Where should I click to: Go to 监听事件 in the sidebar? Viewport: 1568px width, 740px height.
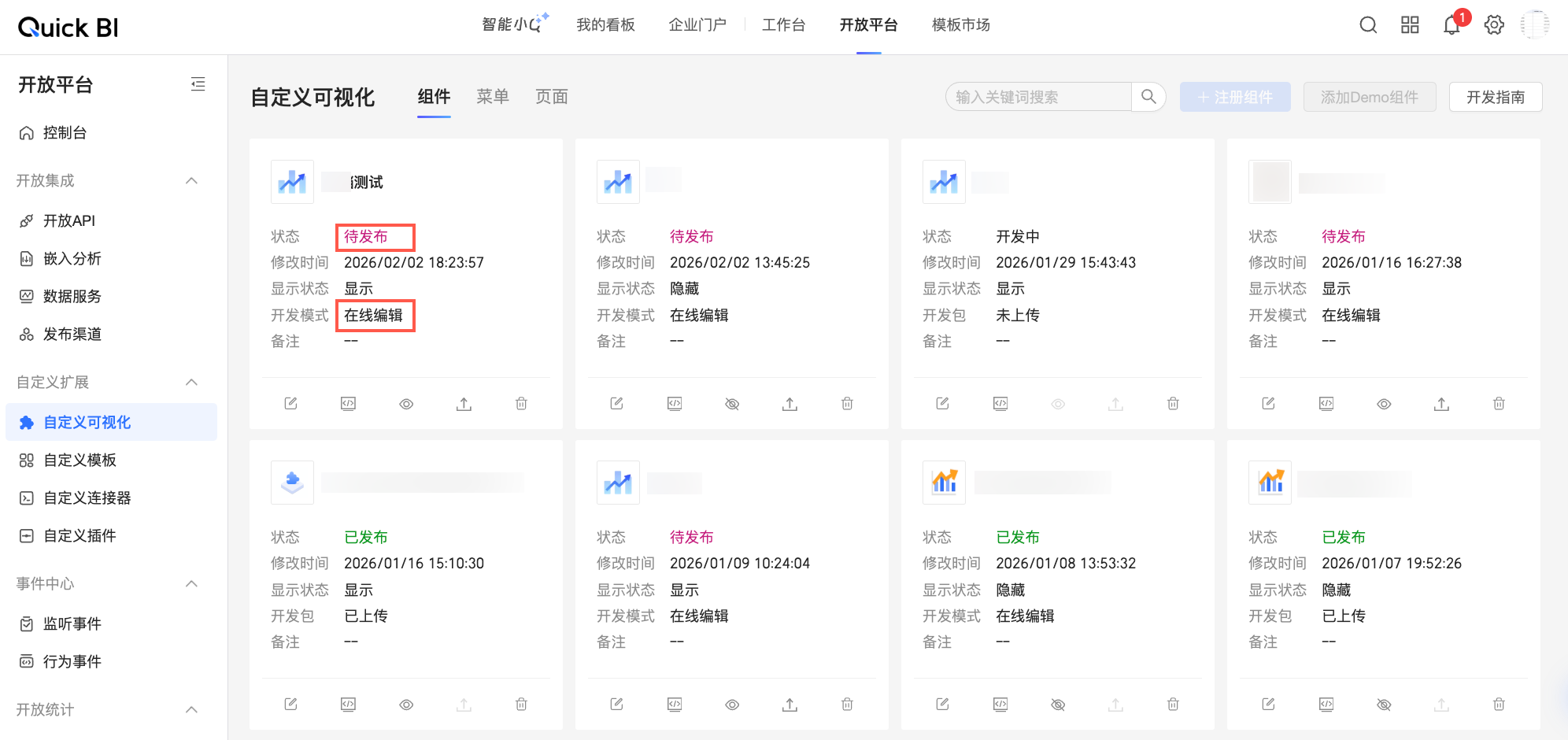click(72, 624)
